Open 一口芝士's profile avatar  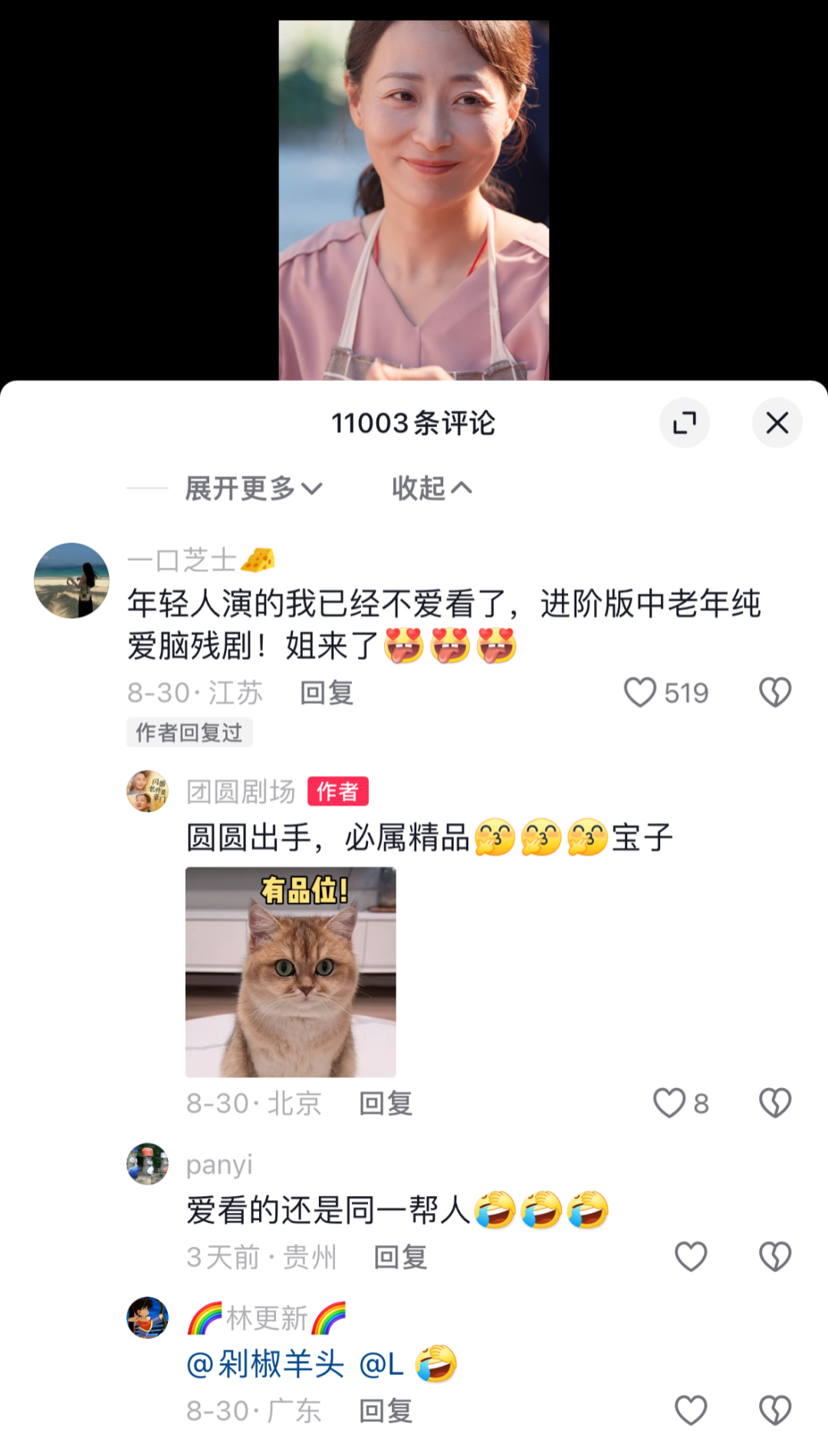point(72,580)
